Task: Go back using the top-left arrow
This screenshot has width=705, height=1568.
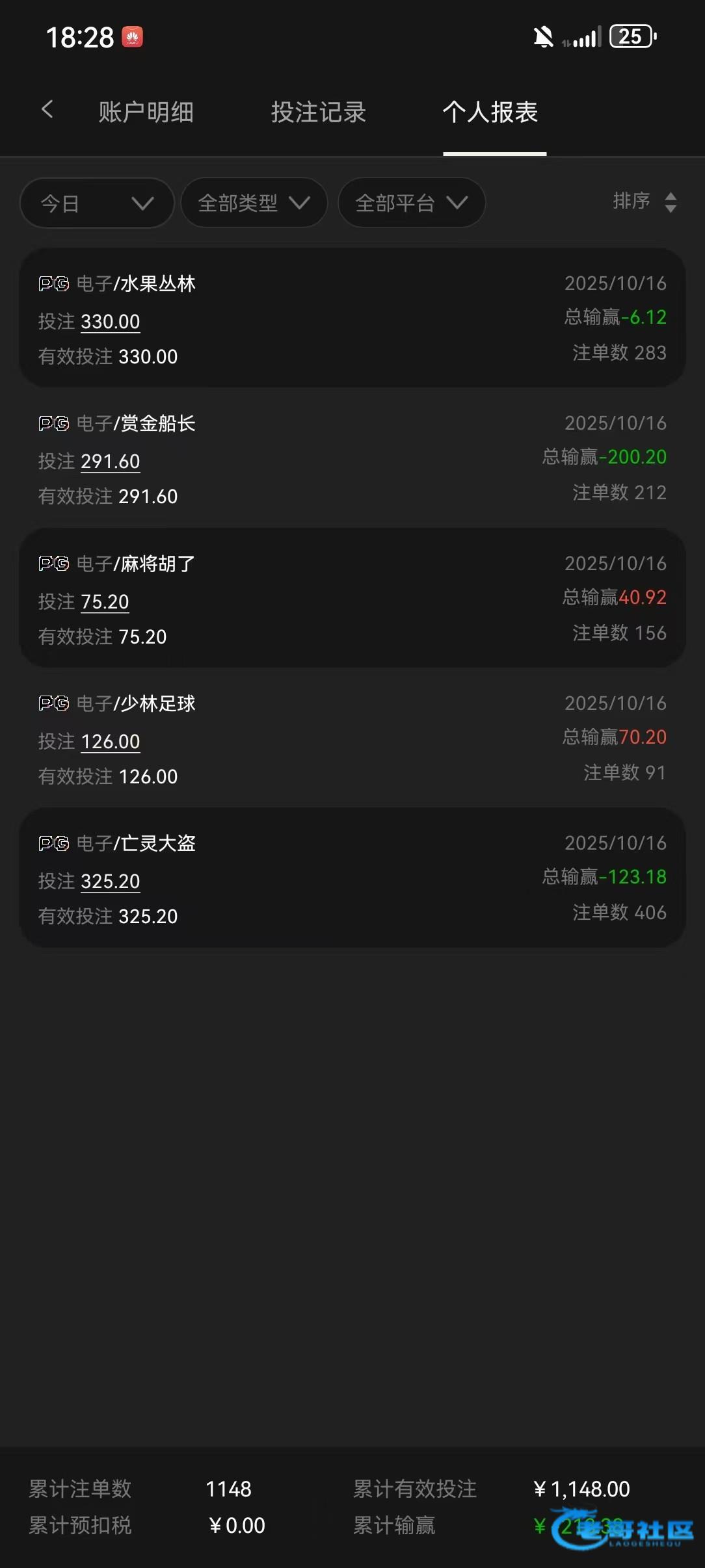Action: pyautogui.click(x=47, y=110)
